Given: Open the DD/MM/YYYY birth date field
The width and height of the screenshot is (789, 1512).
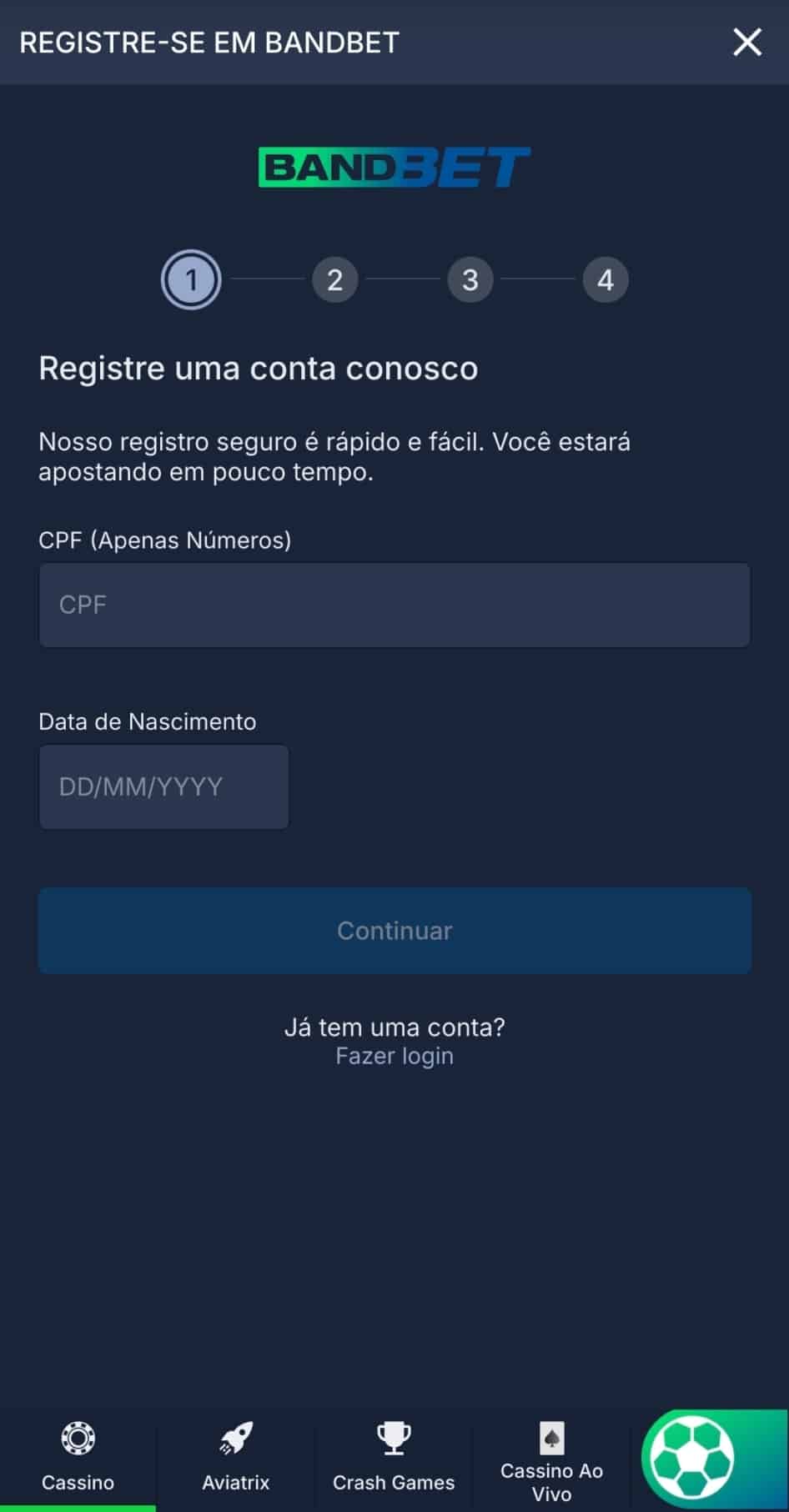Looking at the screenshot, I should click(163, 786).
